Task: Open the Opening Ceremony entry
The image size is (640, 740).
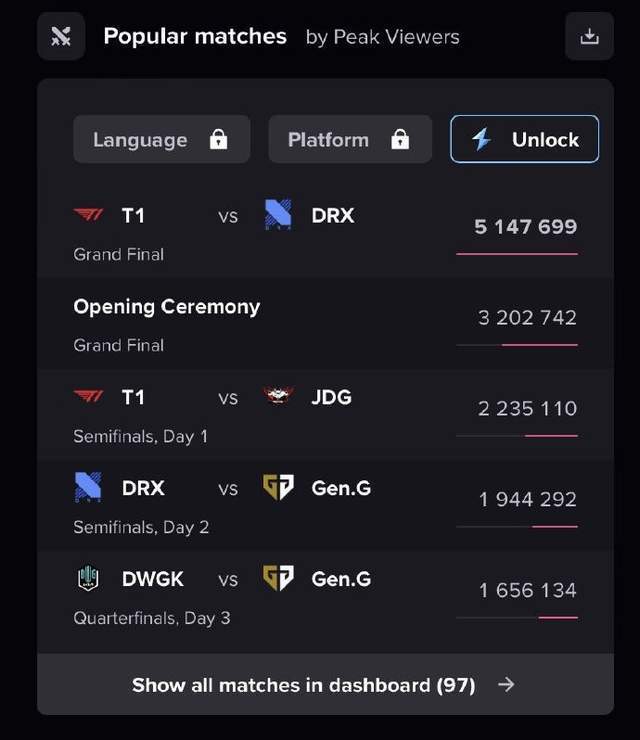Action: point(325,324)
